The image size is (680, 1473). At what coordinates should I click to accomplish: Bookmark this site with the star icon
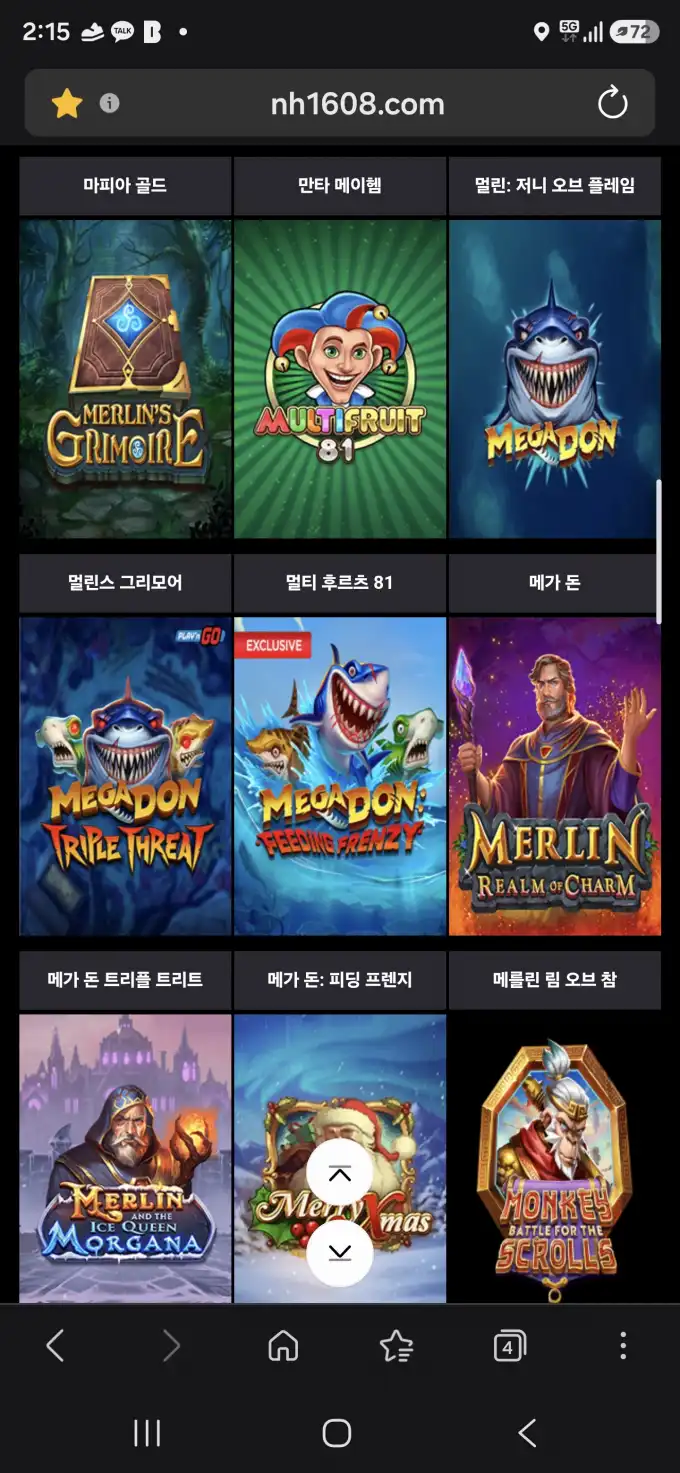[x=66, y=103]
